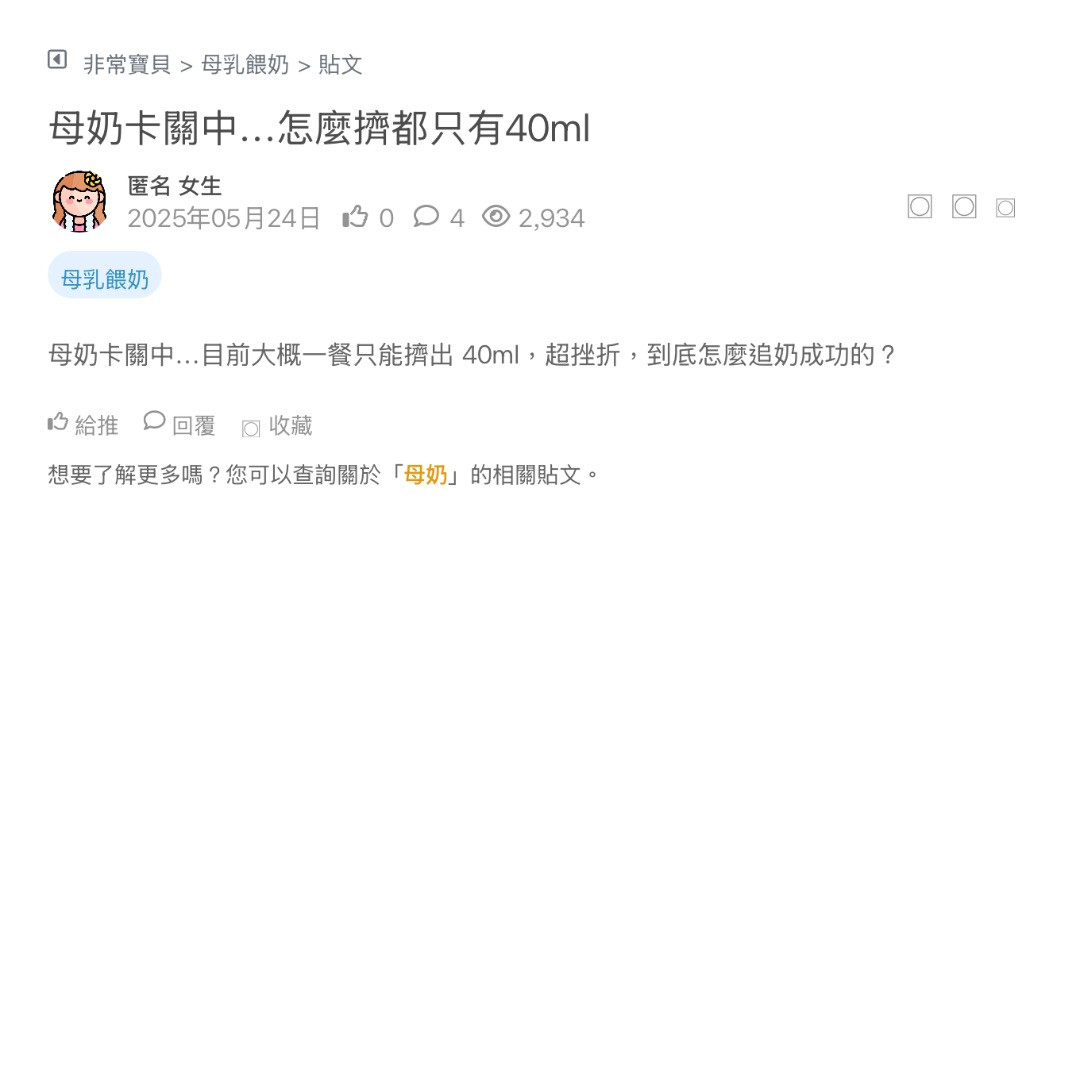Open the 非常寶貝 breadcrumb link
1080x1080 pixels.
(x=127, y=65)
